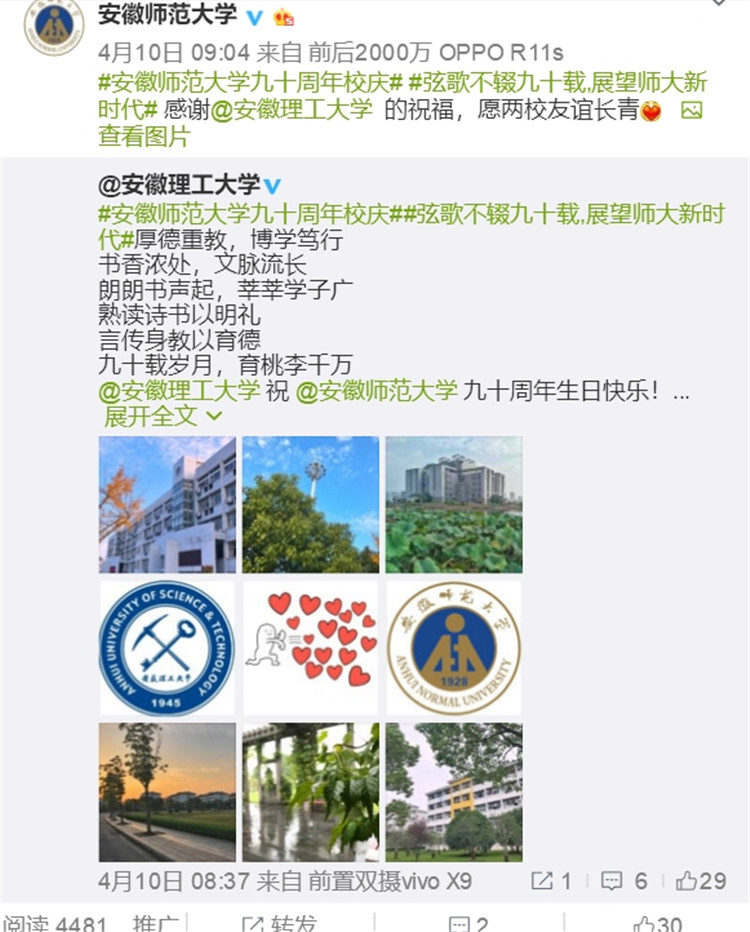Screen dimensions: 750x932
Task: Like the top post with 30 likes
Action: tap(657, 924)
